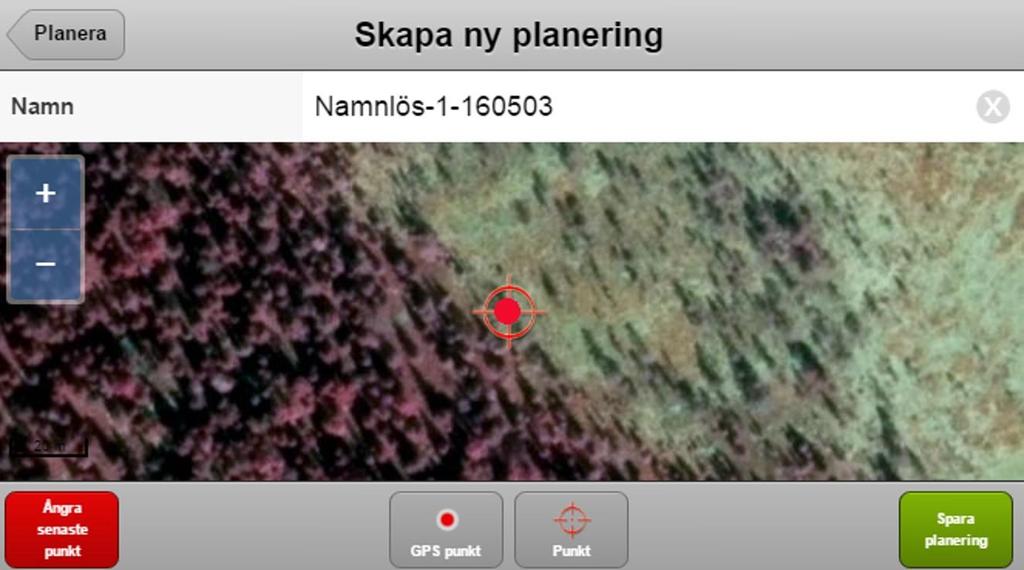This screenshot has width=1024, height=570.
Task: Edit the Namn text field
Action: (630, 106)
